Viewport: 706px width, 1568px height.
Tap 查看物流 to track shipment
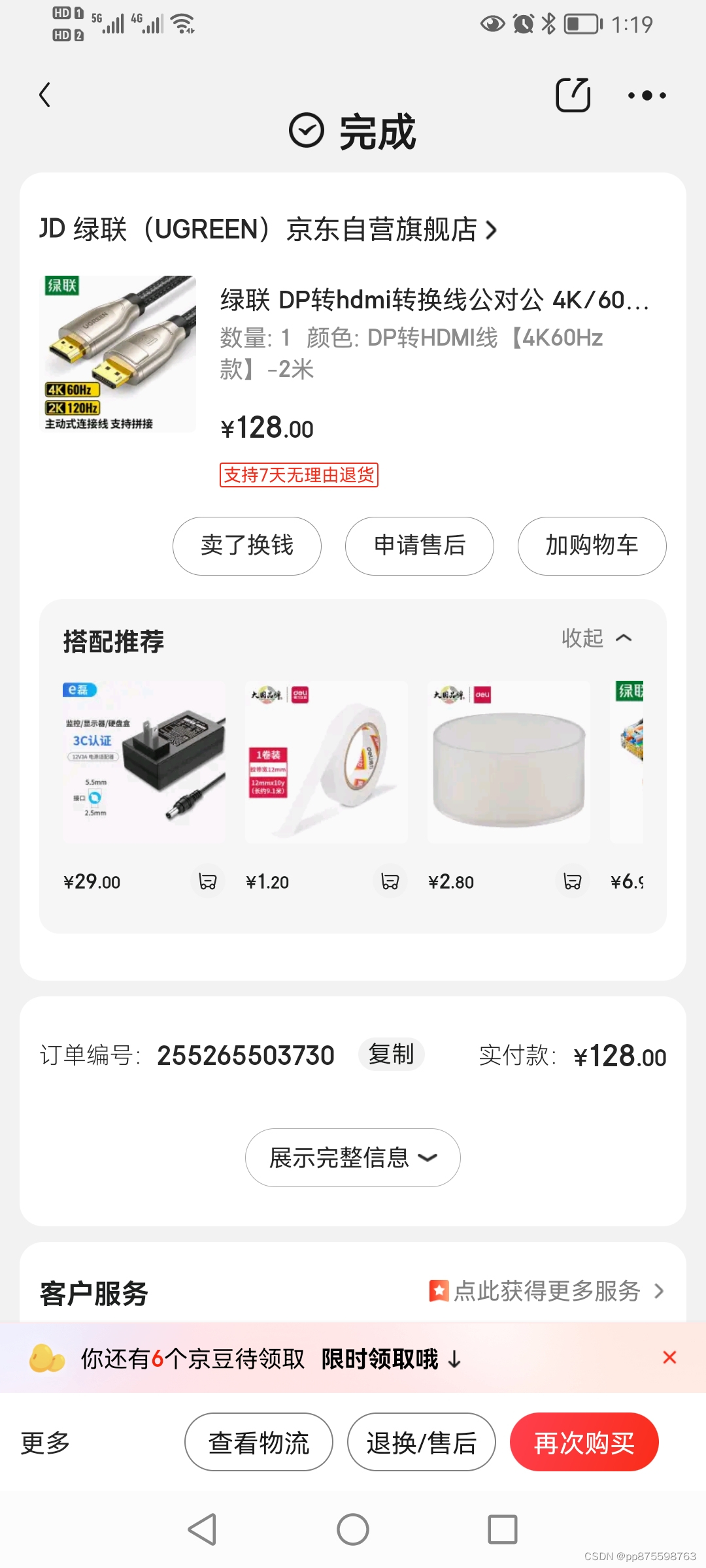click(259, 1443)
